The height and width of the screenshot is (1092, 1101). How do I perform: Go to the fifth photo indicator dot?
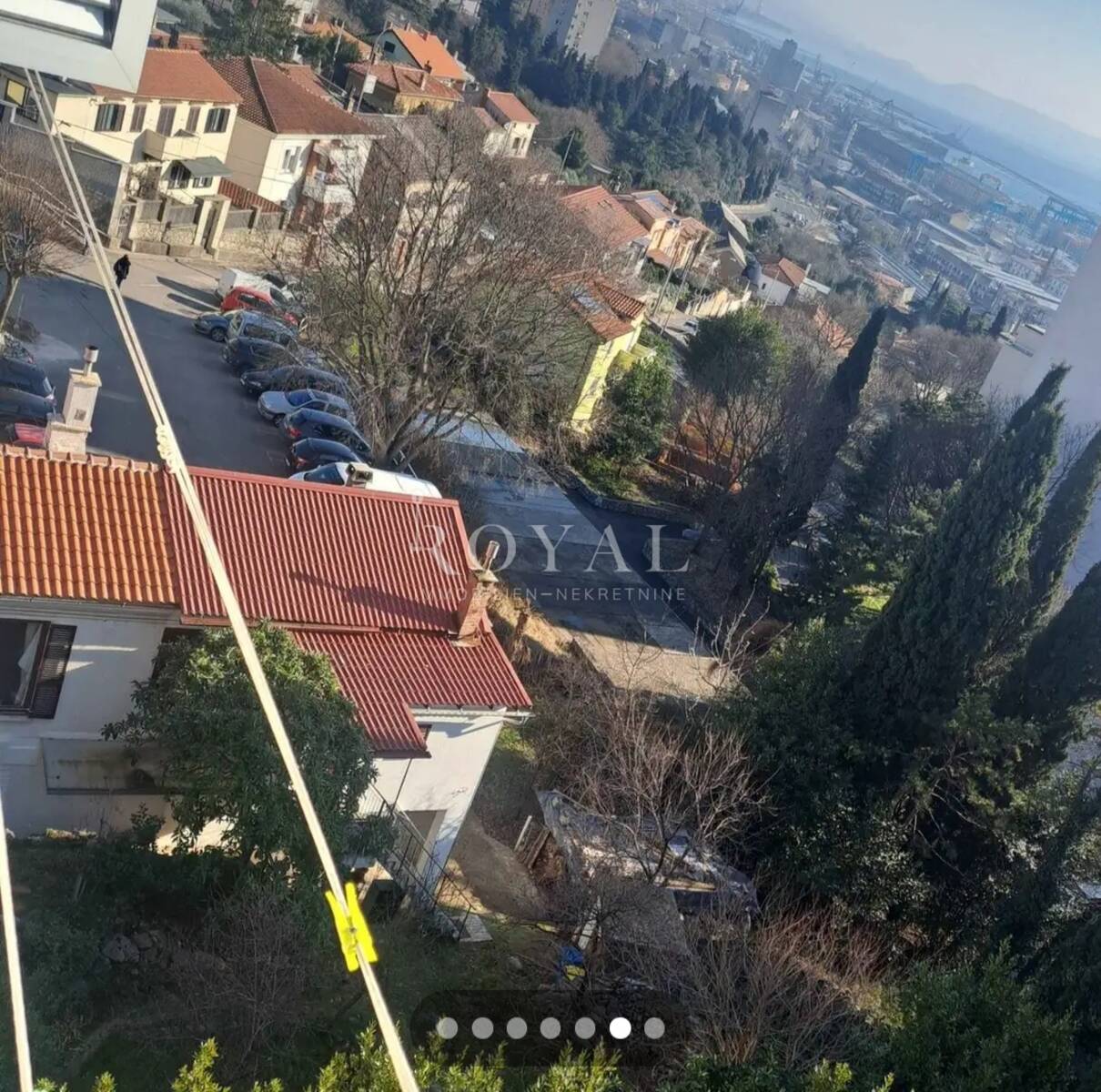(x=585, y=1028)
